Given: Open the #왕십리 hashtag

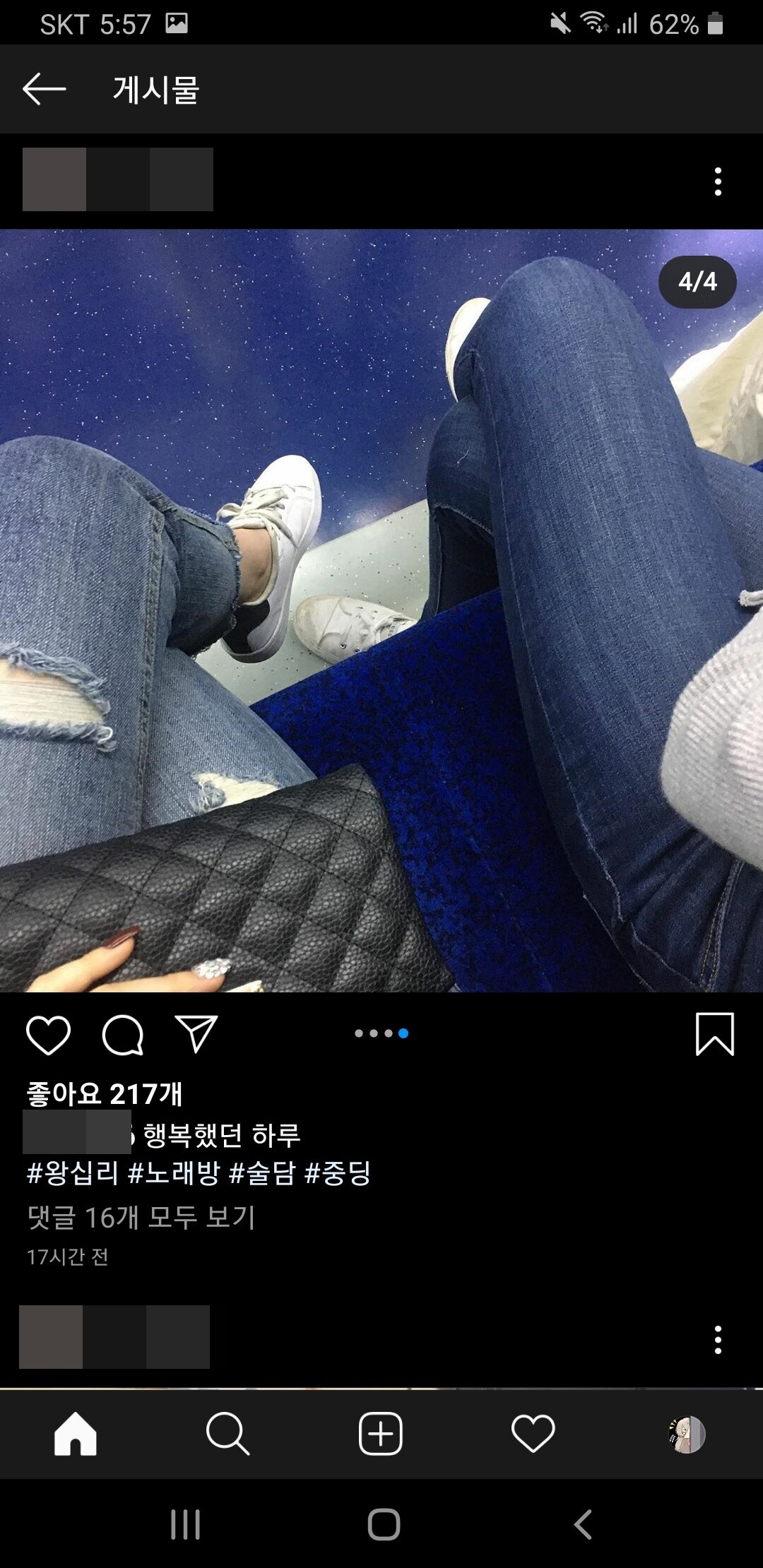Looking at the screenshot, I should (72, 1173).
